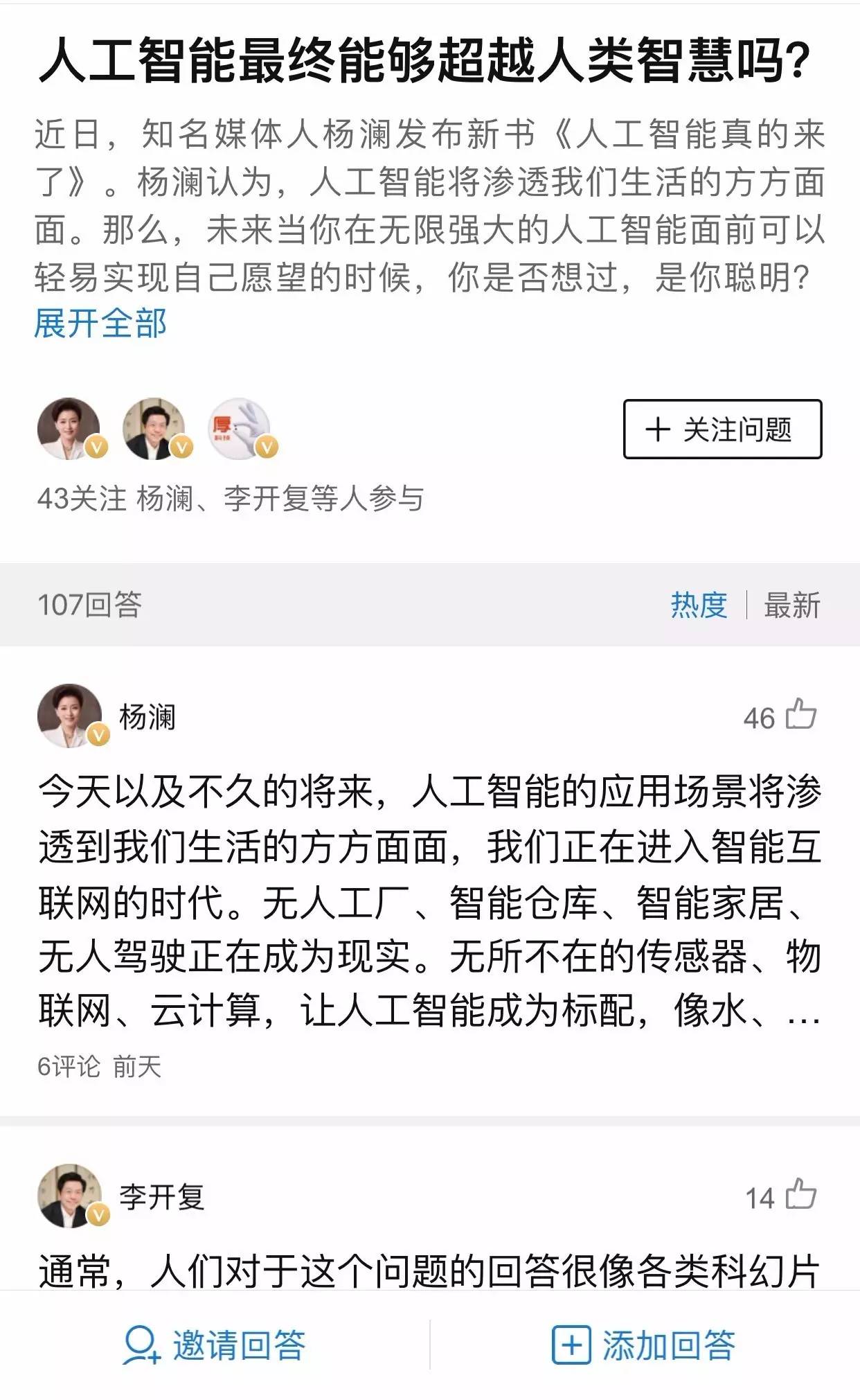Viewport: 860px width, 1400px height.
Task: Like 杨澜's answer
Action: click(x=800, y=715)
